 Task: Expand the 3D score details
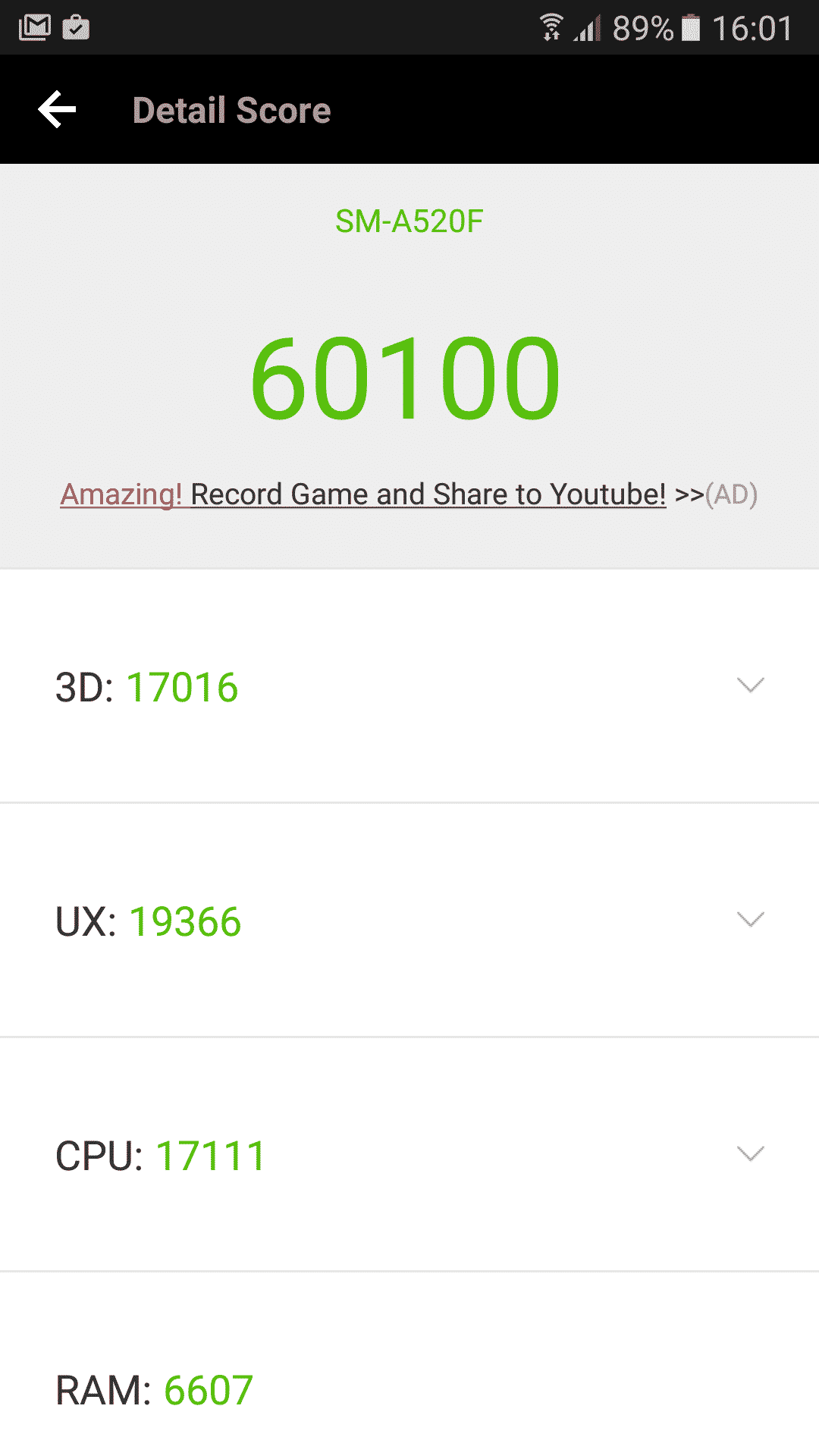point(749,686)
